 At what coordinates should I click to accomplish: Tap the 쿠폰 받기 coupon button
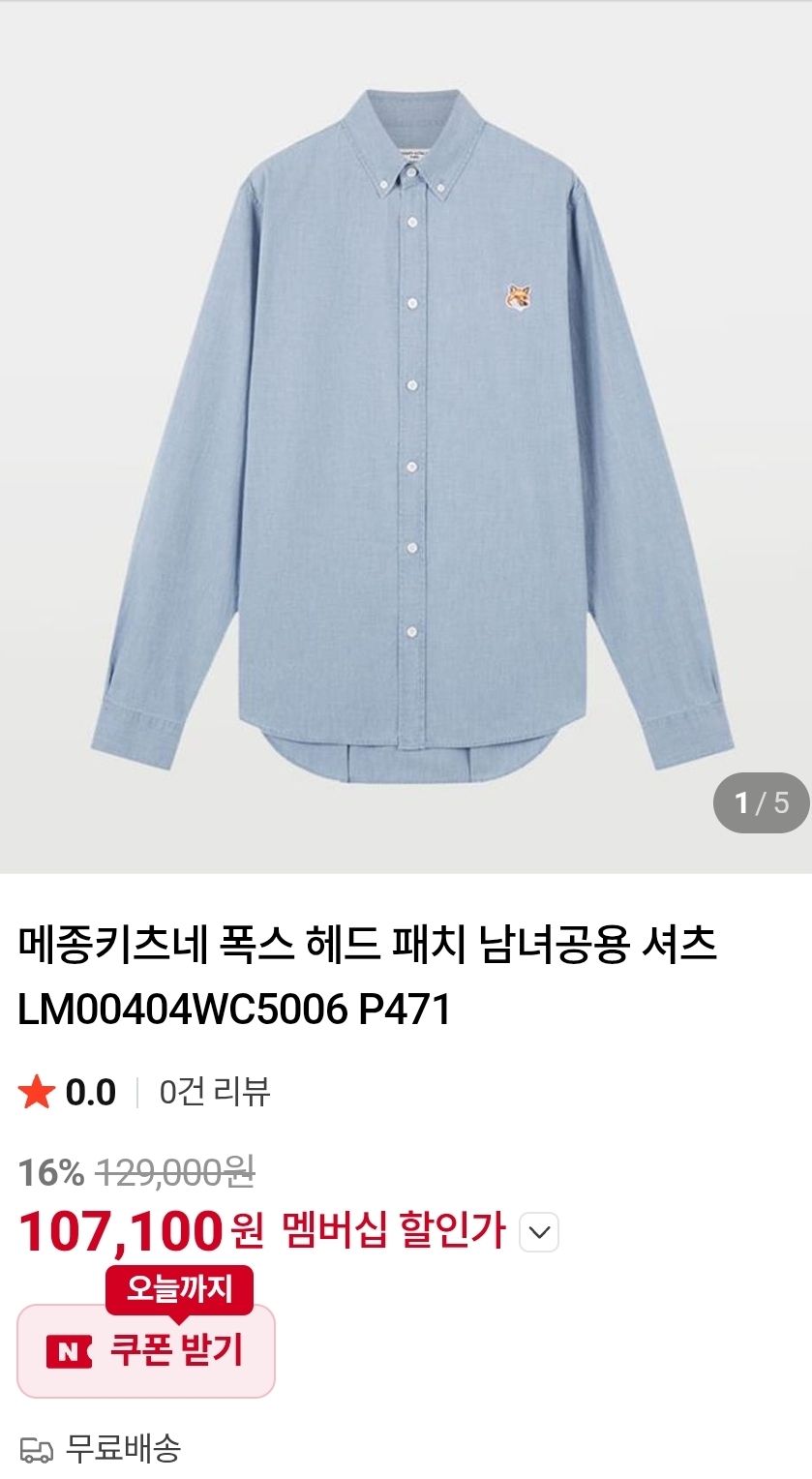(x=146, y=1350)
